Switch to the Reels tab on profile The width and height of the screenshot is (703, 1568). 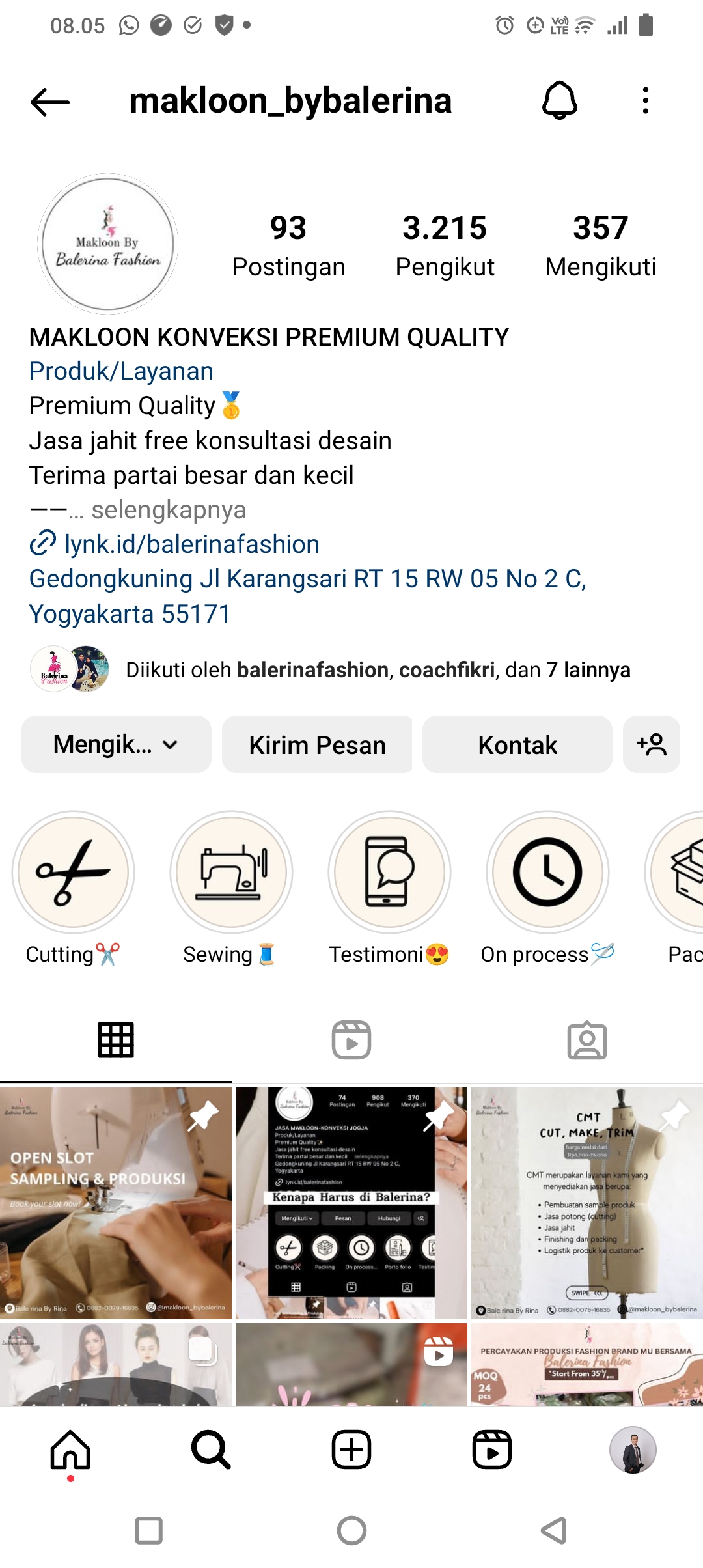351,1040
